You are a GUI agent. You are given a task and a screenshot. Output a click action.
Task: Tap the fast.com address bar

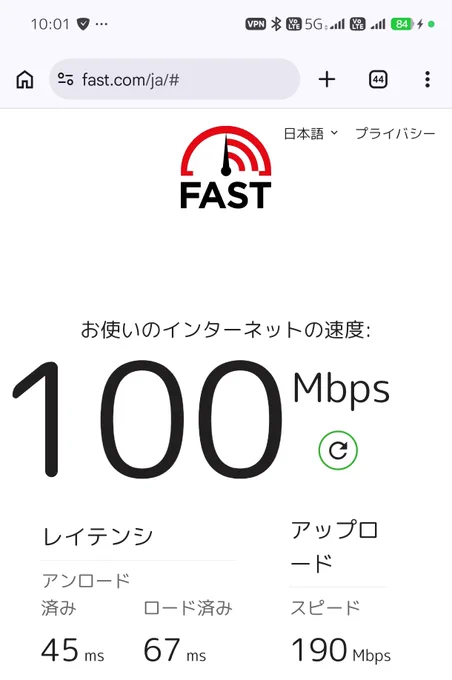coord(174,79)
